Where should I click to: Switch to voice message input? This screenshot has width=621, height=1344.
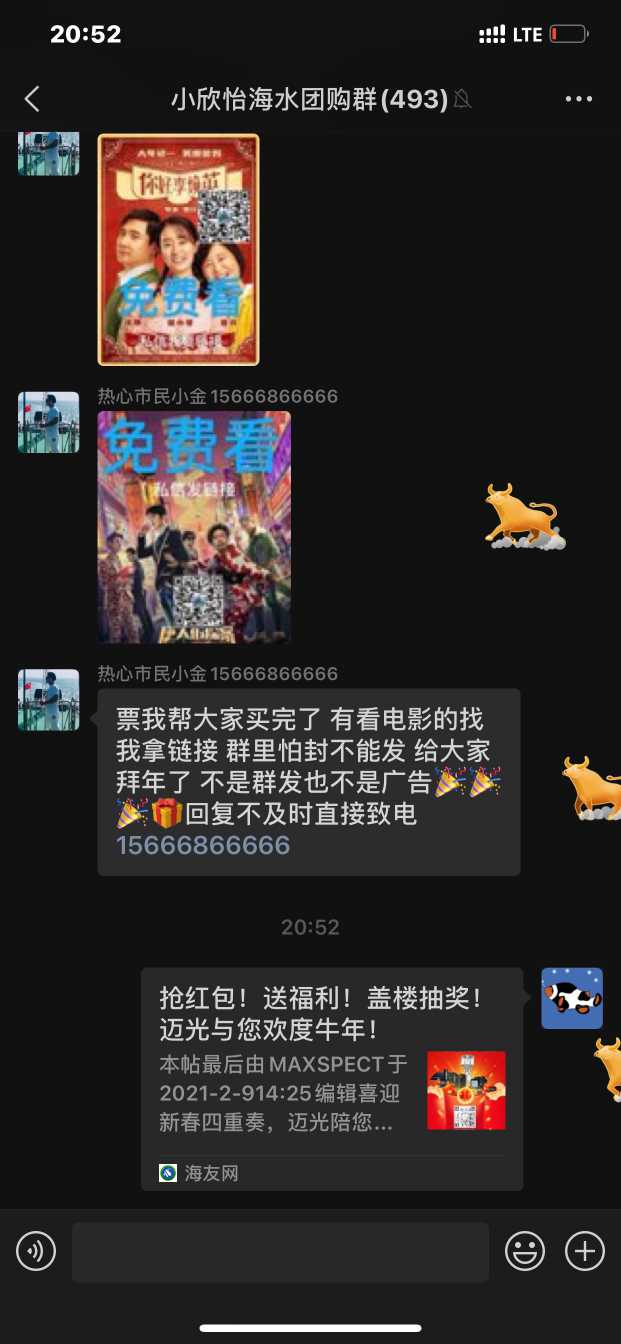pos(36,1251)
